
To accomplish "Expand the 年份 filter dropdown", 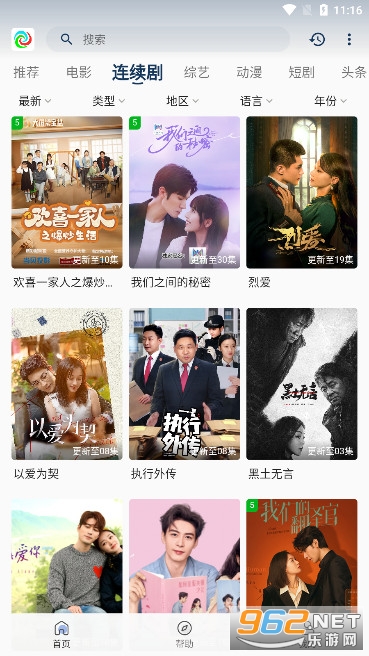I will pos(330,101).
